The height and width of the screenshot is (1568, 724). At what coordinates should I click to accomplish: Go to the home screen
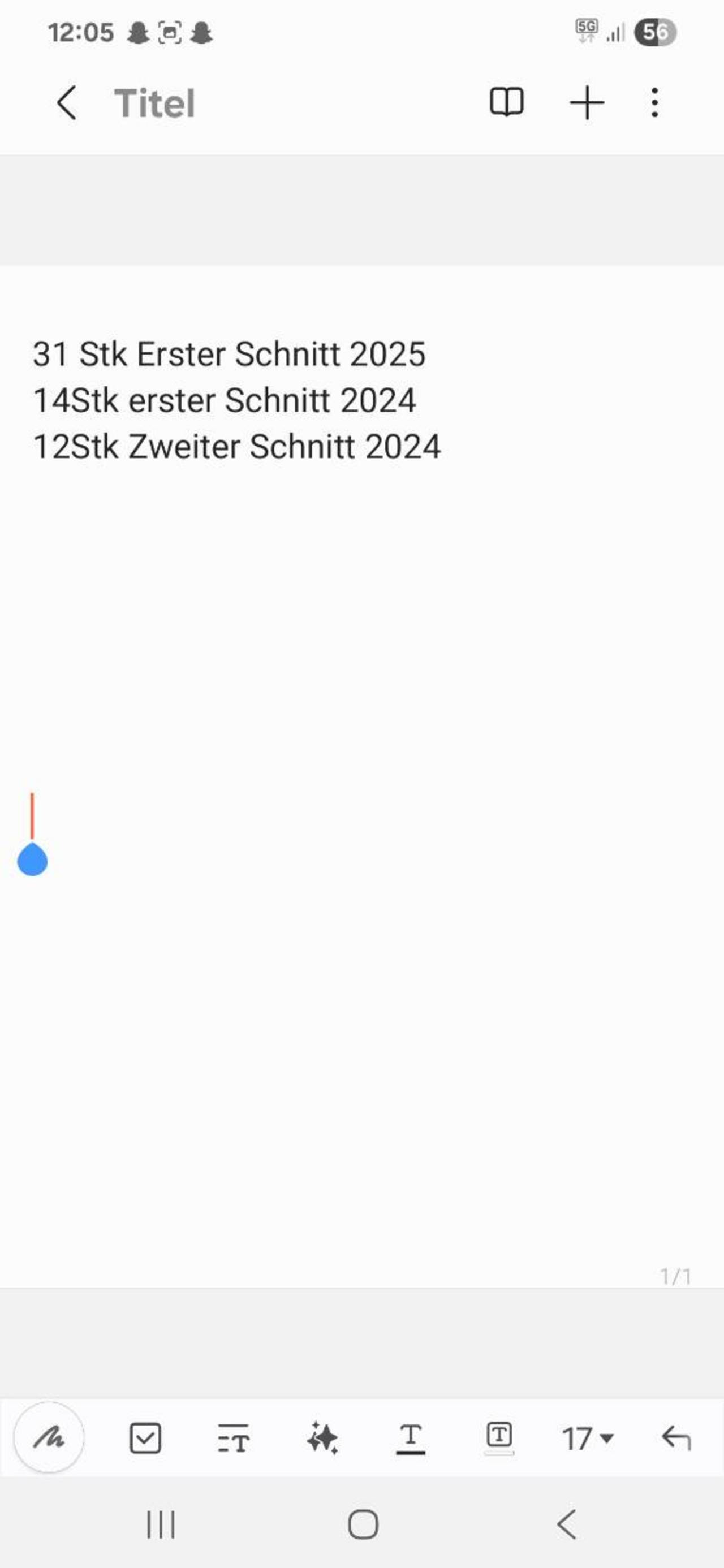[x=363, y=1525]
